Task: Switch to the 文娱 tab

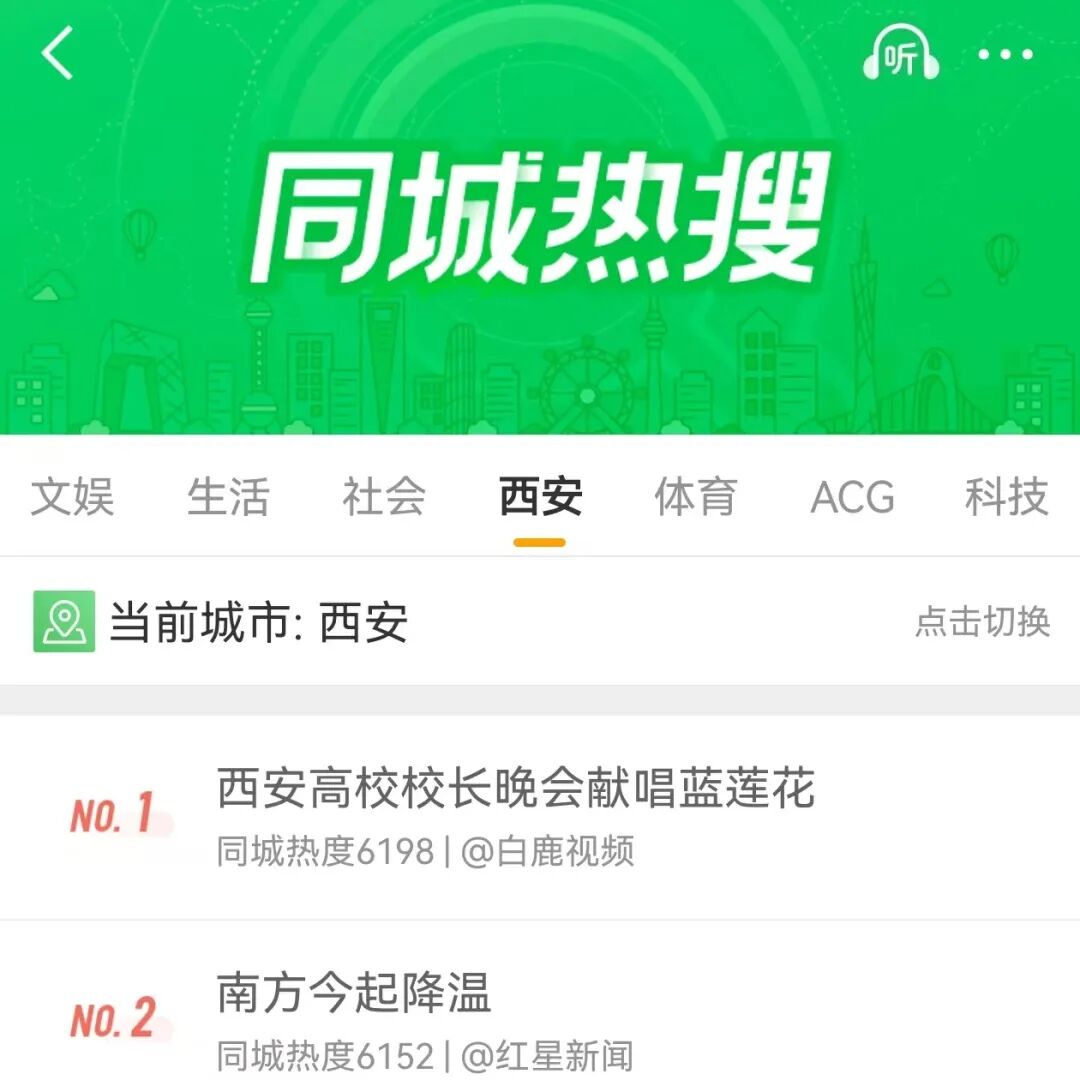Action: (x=72, y=497)
